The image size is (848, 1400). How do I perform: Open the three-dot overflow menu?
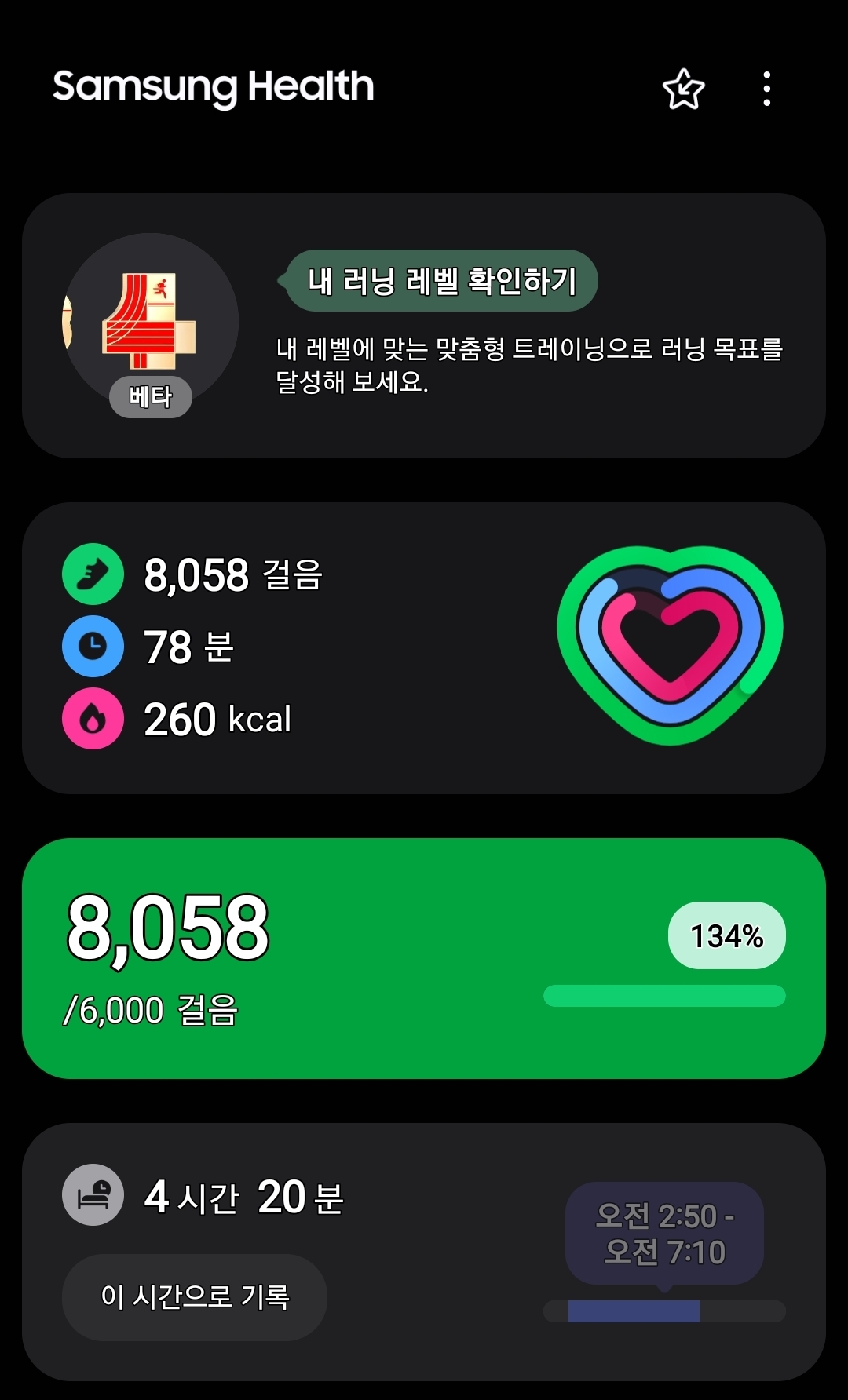[766, 89]
